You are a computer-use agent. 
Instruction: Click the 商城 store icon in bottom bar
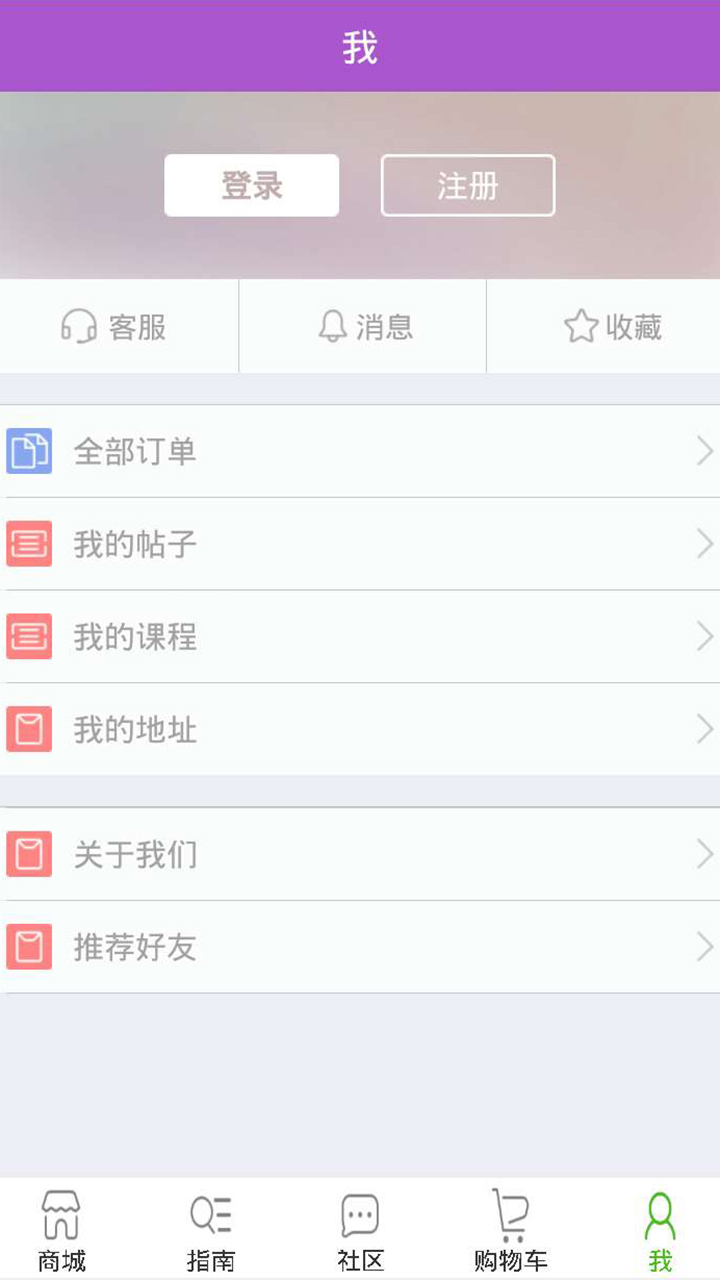[62, 1213]
